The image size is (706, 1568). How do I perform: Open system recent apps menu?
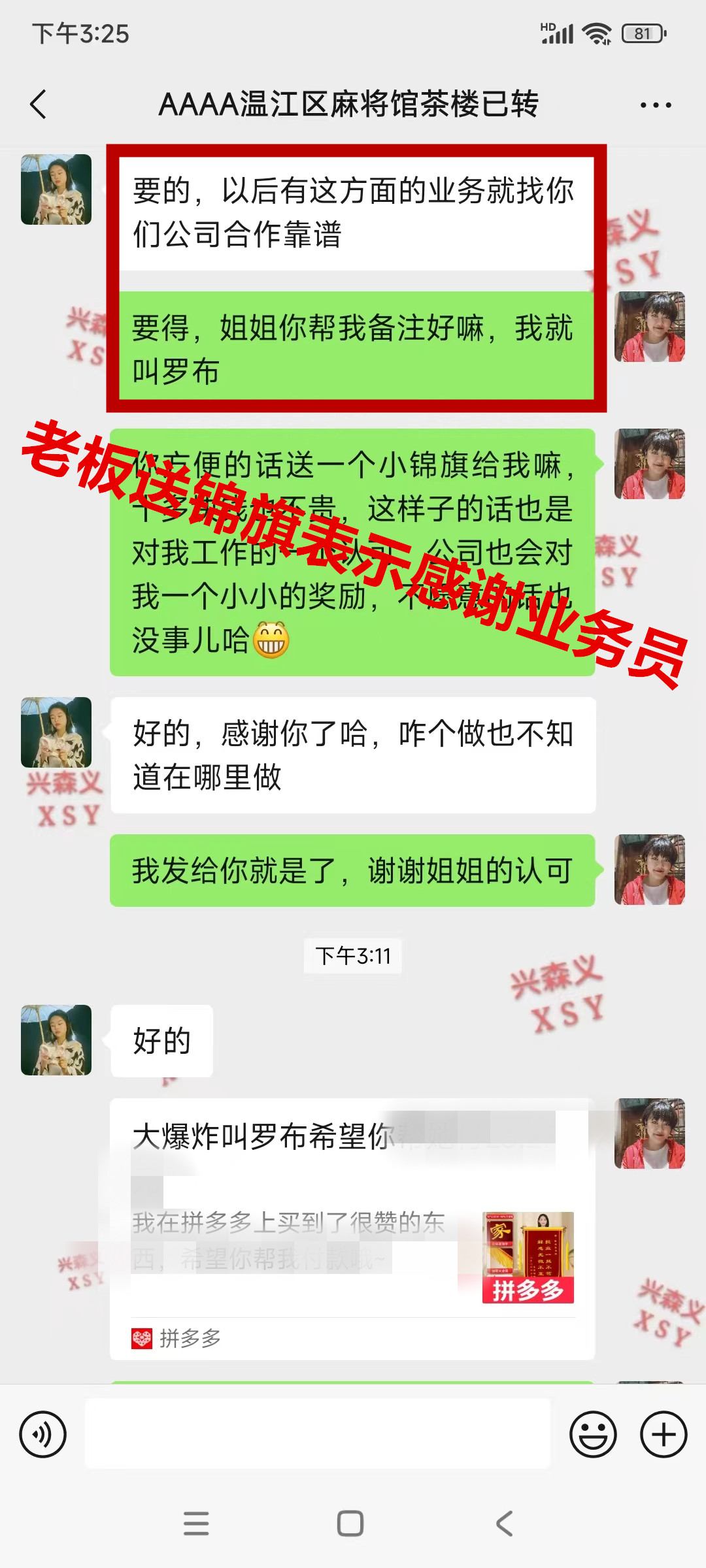tap(196, 1524)
